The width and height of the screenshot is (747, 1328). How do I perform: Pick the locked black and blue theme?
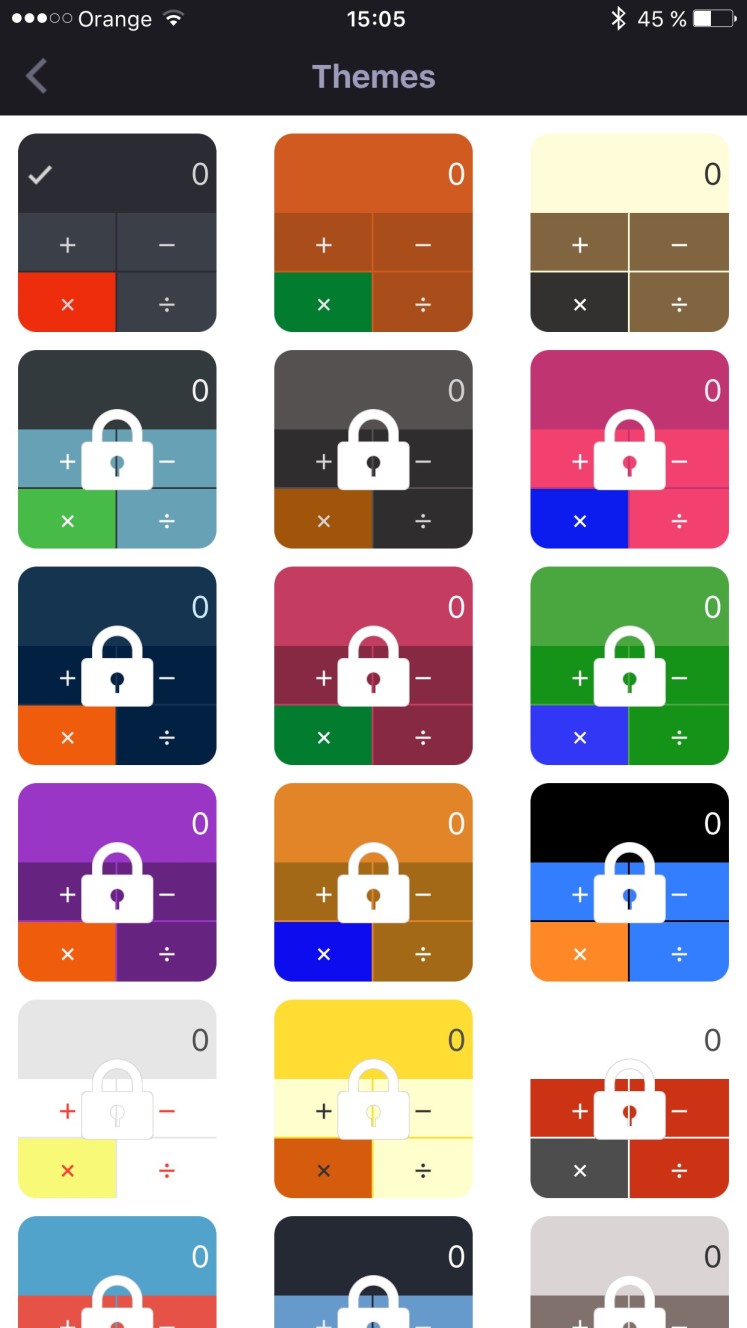(x=629, y=882)
